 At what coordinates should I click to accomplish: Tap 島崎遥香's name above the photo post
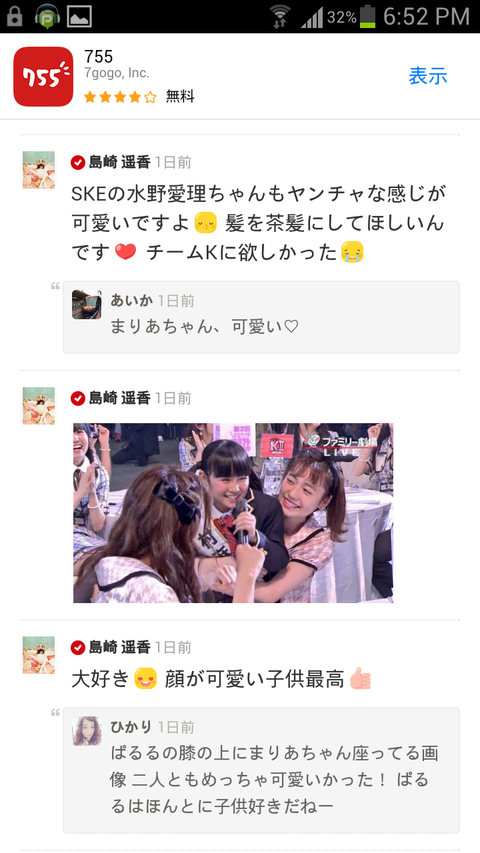[120, 398]
